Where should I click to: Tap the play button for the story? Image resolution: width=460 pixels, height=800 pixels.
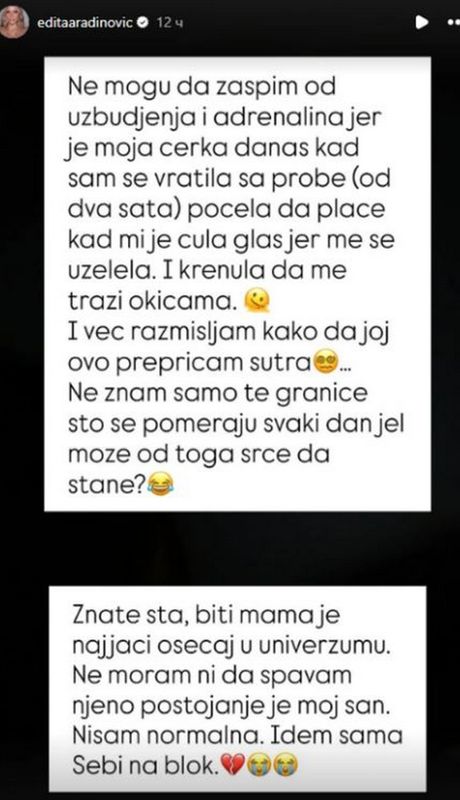click(x=421, y=22)
